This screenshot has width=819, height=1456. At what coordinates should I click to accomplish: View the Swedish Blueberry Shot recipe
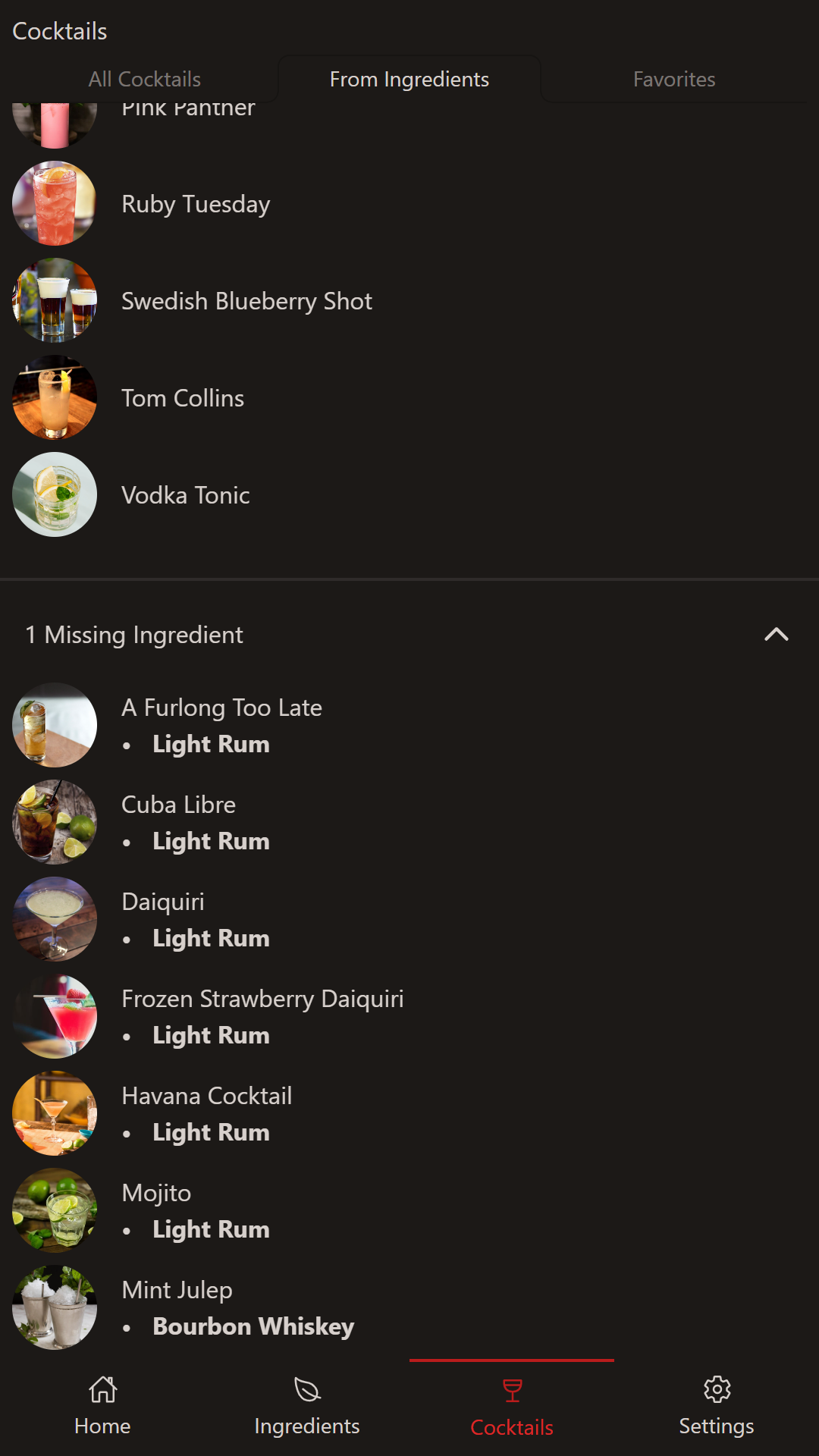click(246, 301)
